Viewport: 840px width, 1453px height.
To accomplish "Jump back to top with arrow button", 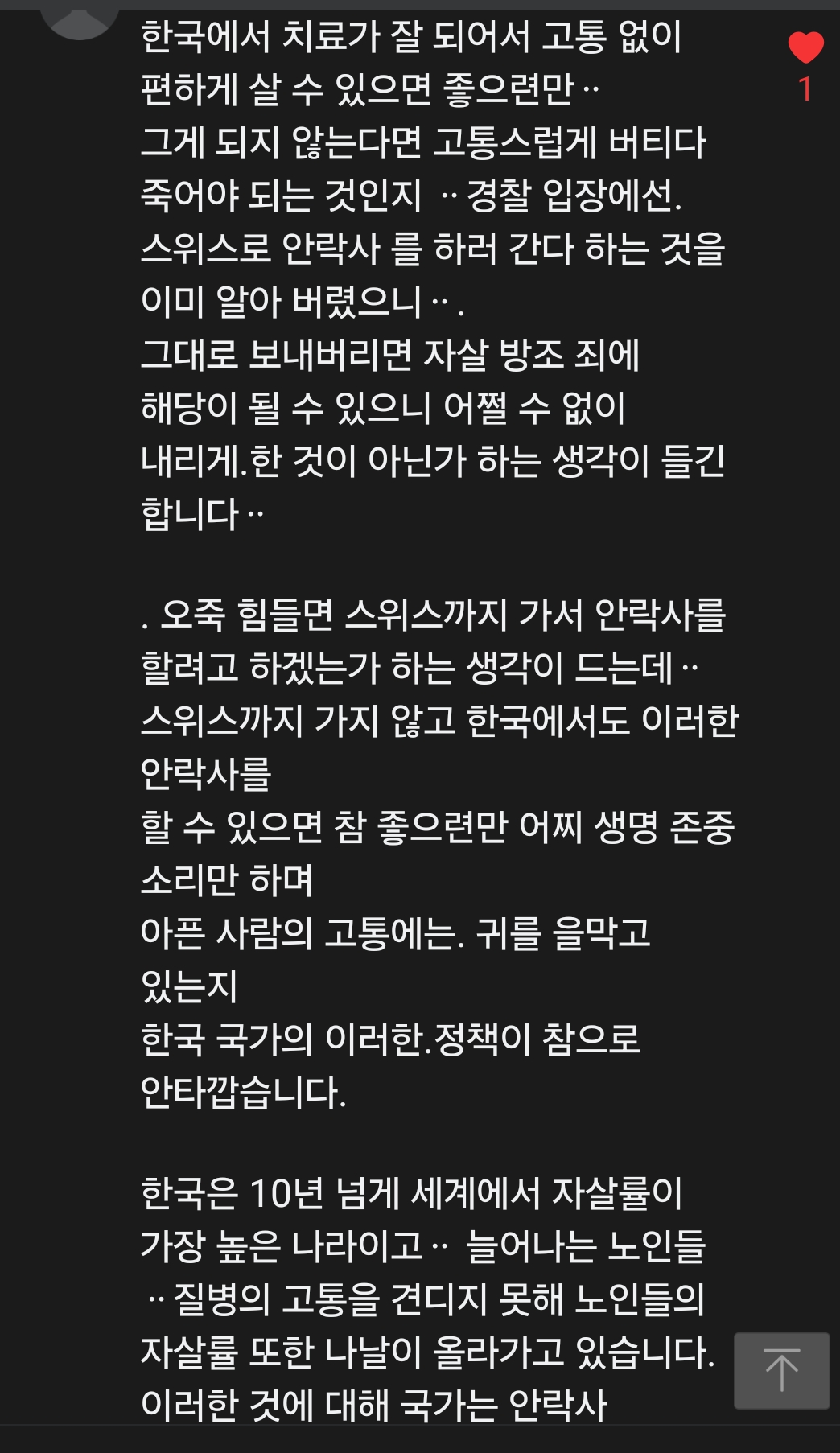I will tap(781, 1370).
